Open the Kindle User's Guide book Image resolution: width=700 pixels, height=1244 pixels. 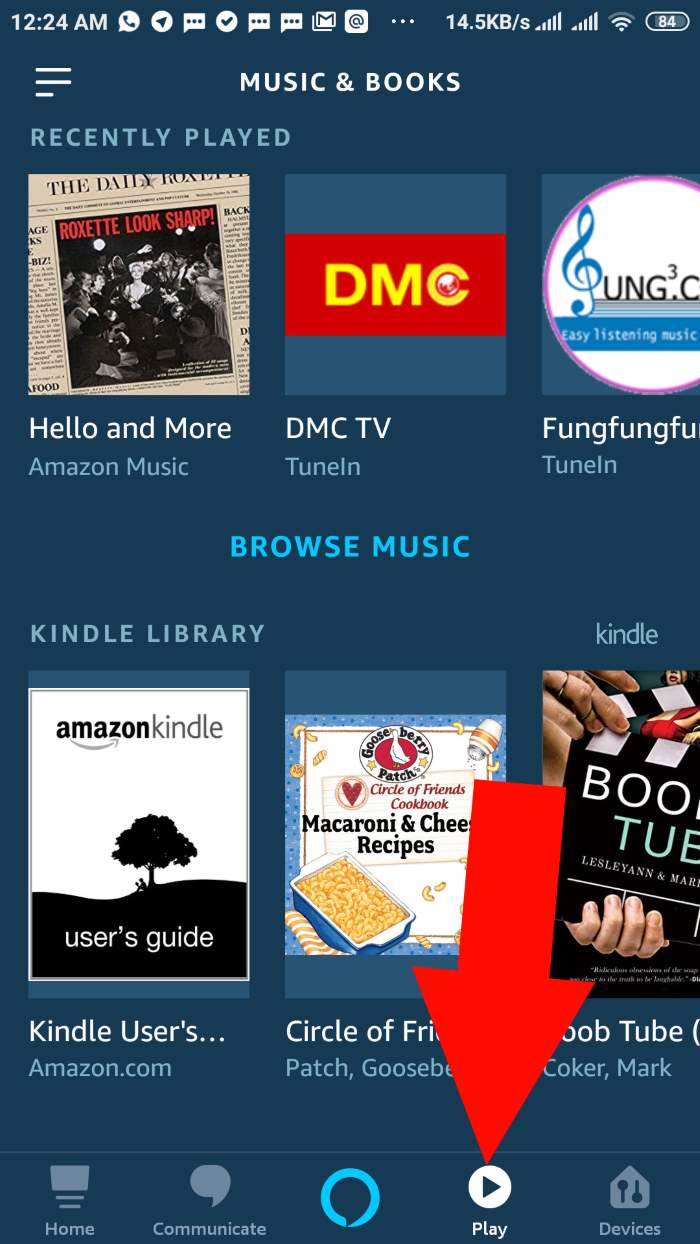(x=139, y=833)
